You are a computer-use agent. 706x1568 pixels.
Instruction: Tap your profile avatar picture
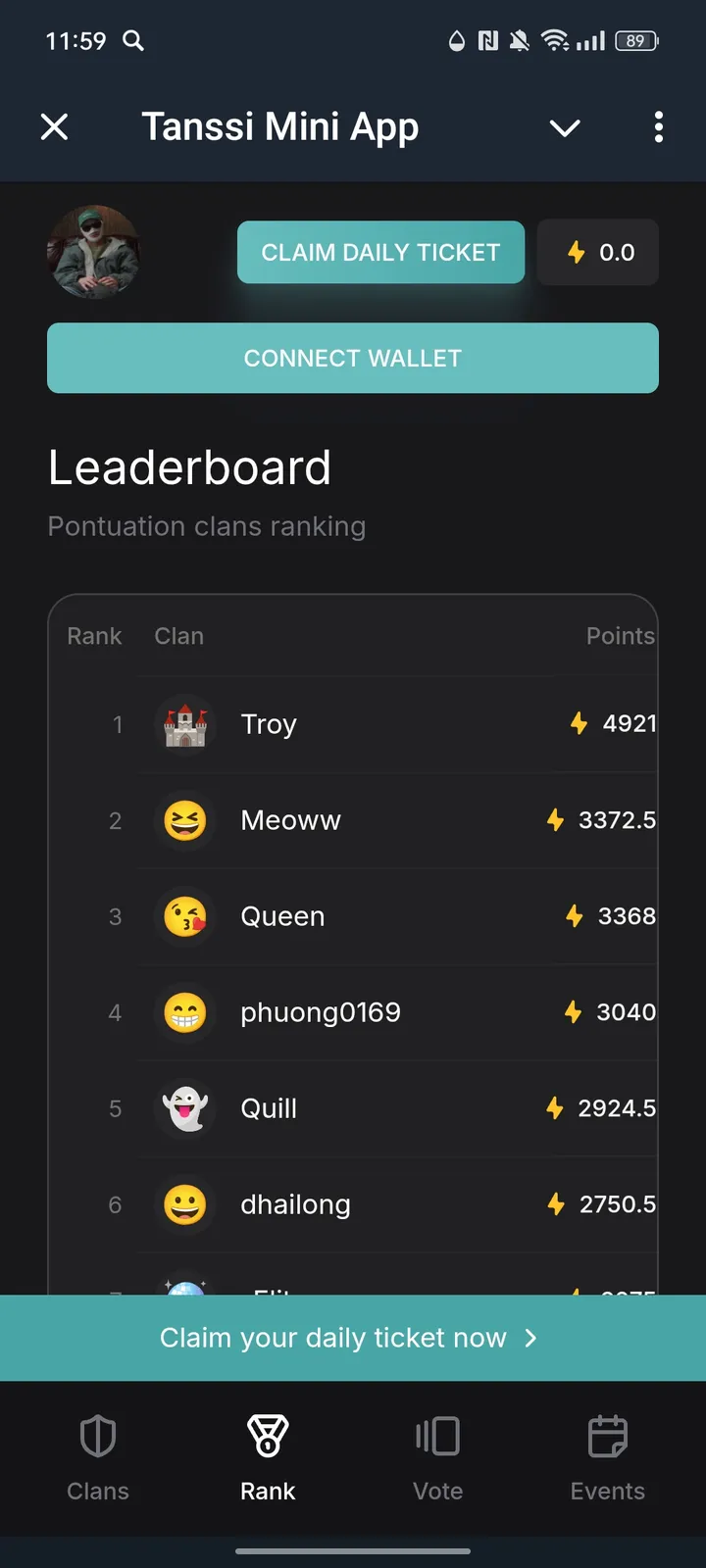[93, 252]
